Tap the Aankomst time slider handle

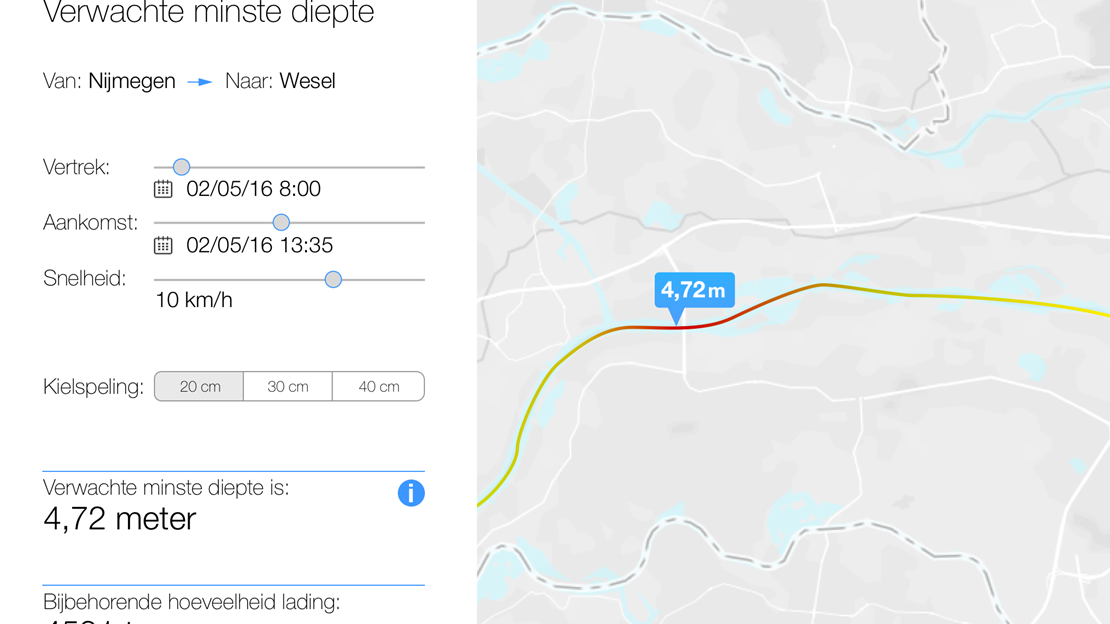pos(281,222)
